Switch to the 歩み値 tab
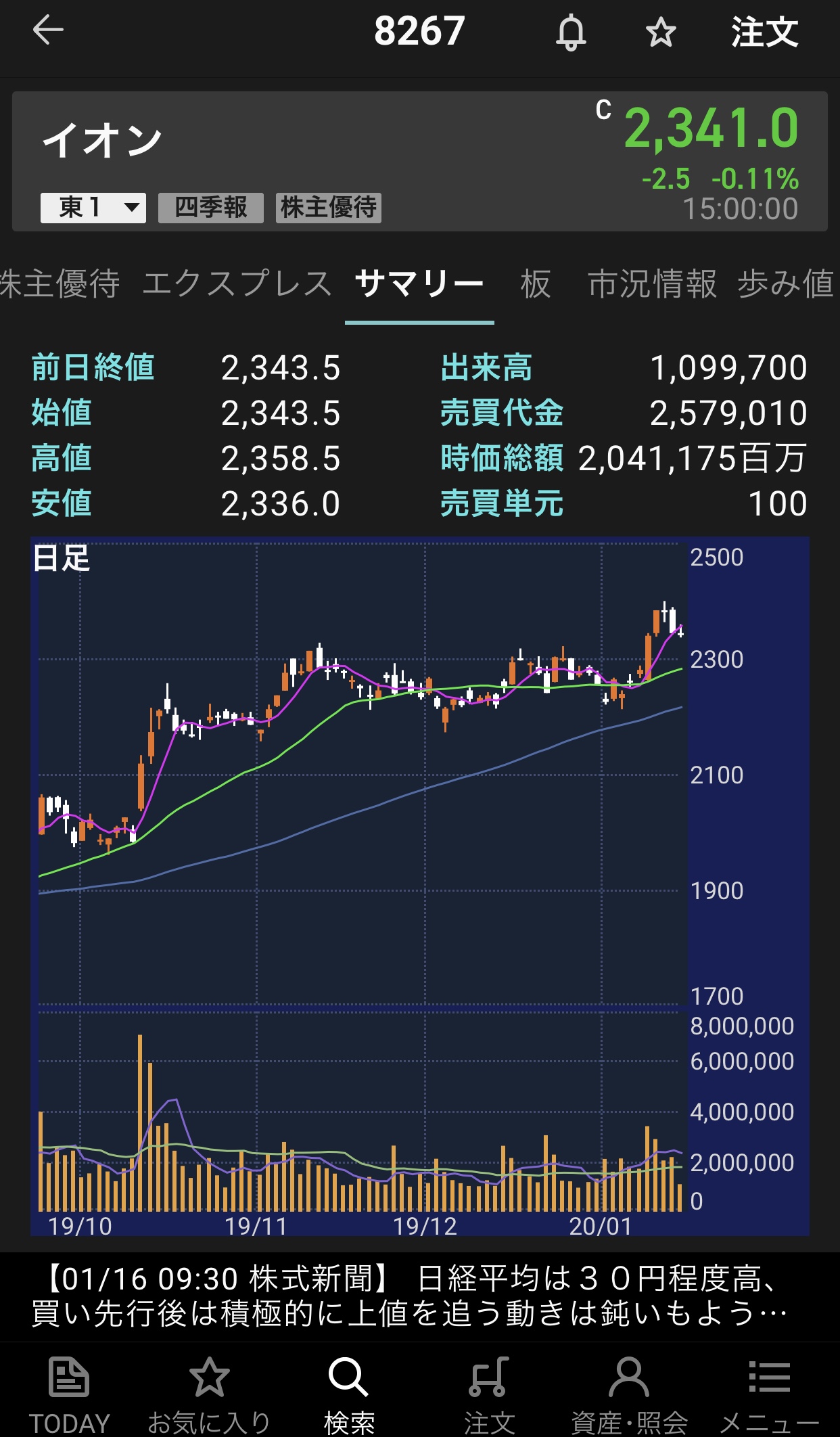 (786, 283)
